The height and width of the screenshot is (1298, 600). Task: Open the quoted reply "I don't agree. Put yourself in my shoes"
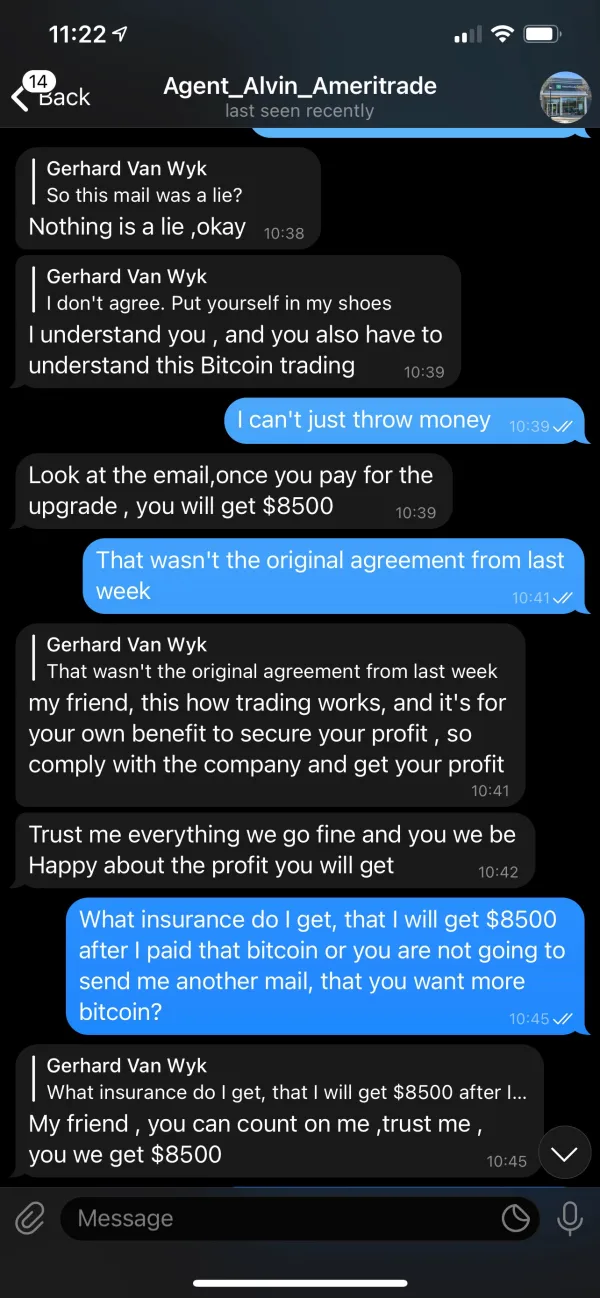click(x=220, y=290)
